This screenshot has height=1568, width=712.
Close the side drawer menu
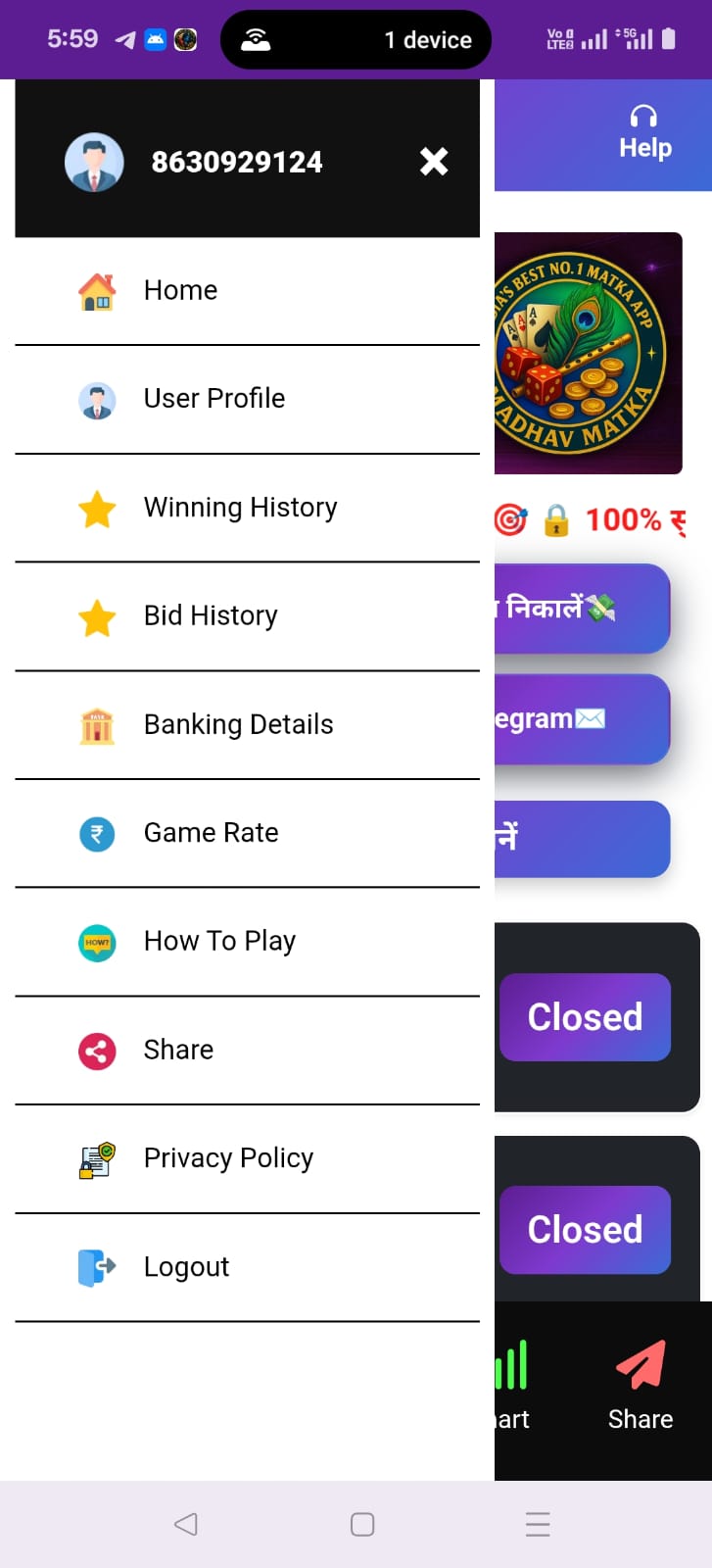tap(434, 162)
